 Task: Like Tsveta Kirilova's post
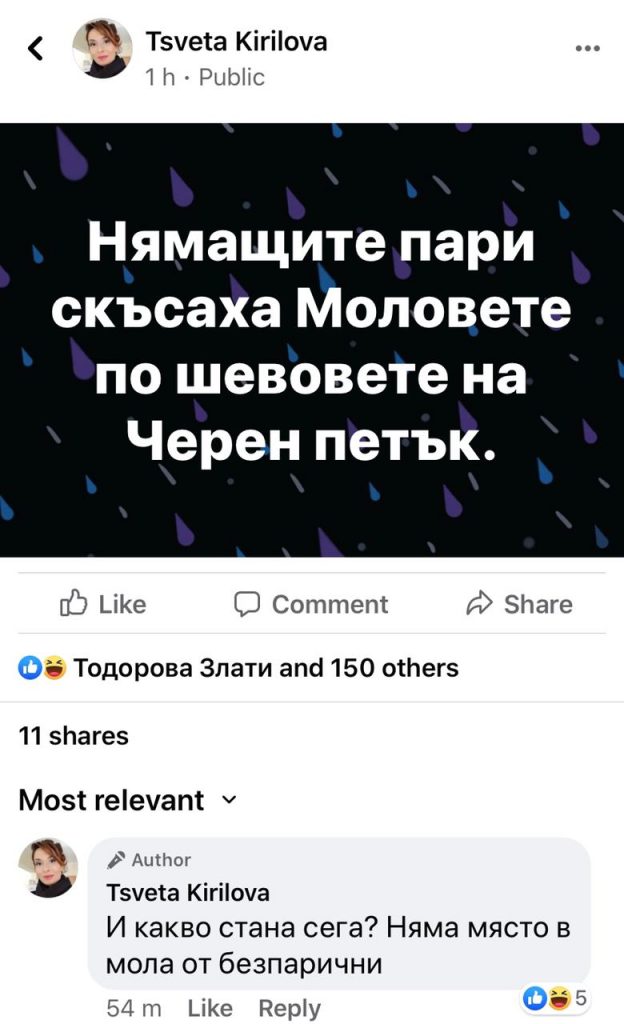tap(104, 604)
